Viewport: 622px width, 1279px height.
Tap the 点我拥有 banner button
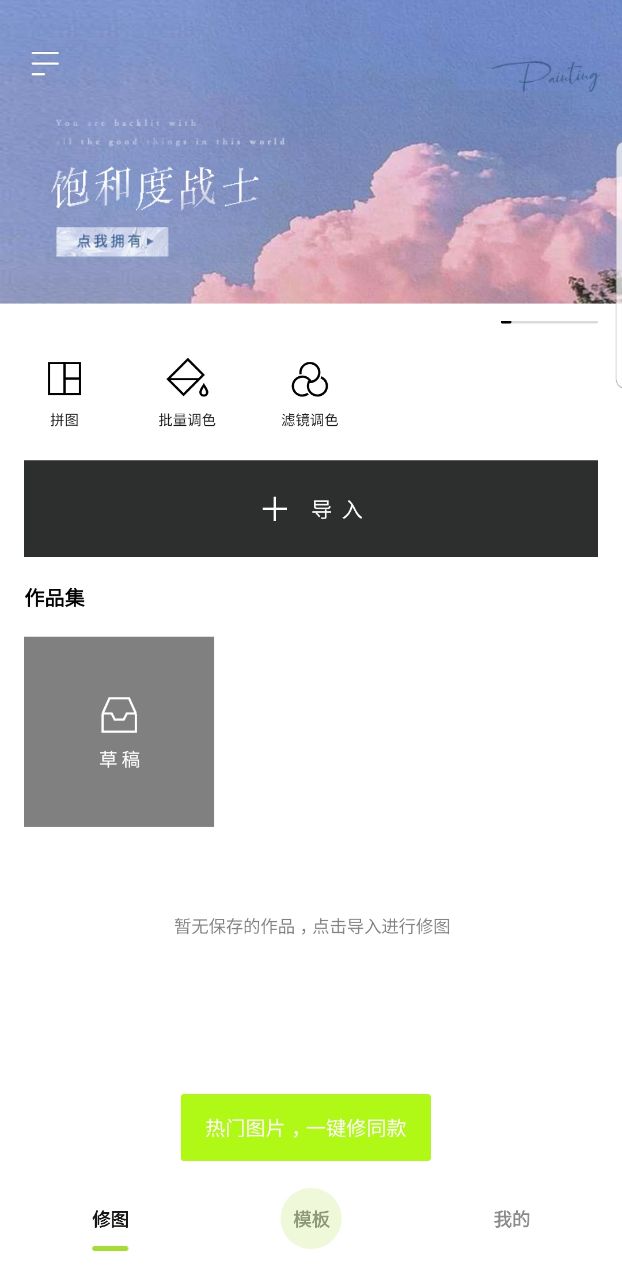pyautogui.click(x=112, y=242)
